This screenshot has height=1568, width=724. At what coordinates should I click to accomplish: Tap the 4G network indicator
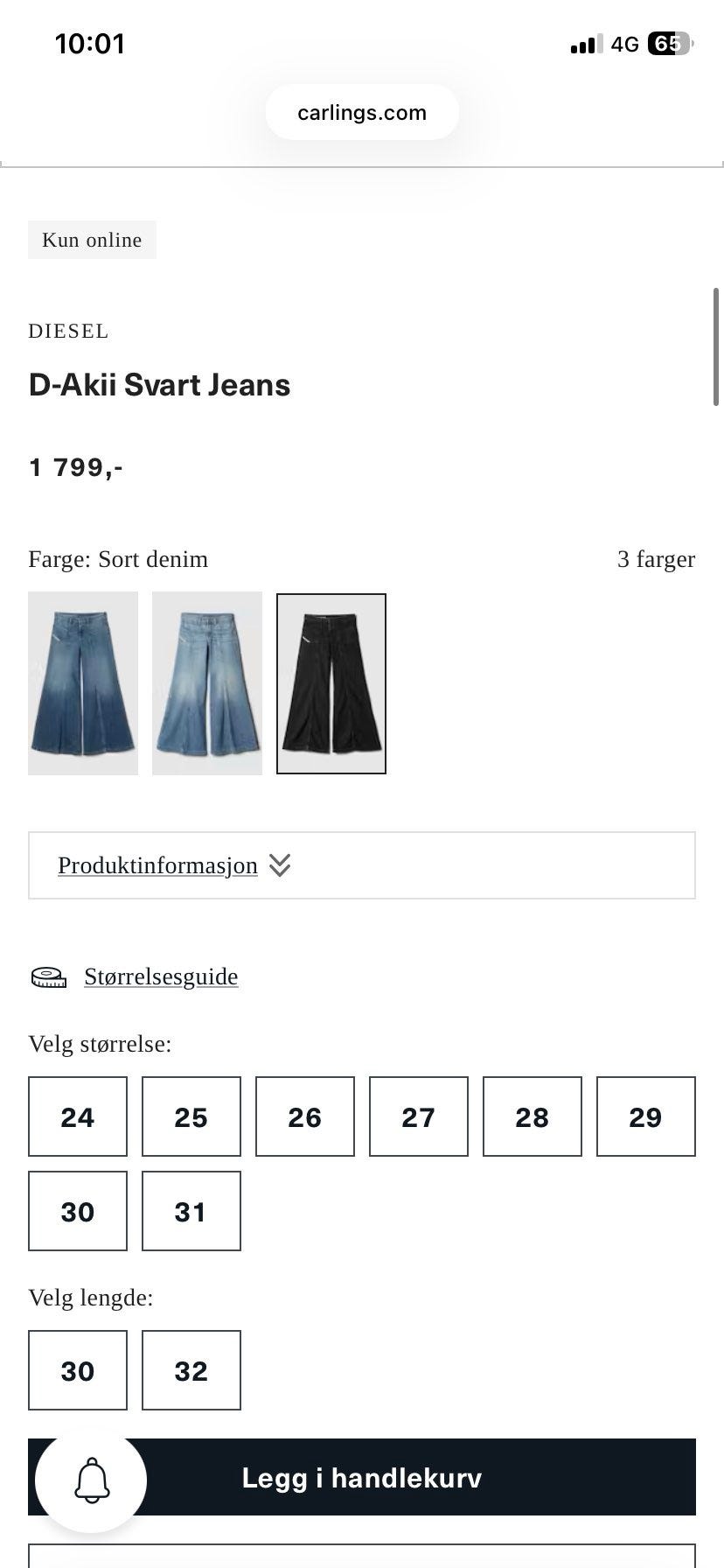(x=623, y=44)
